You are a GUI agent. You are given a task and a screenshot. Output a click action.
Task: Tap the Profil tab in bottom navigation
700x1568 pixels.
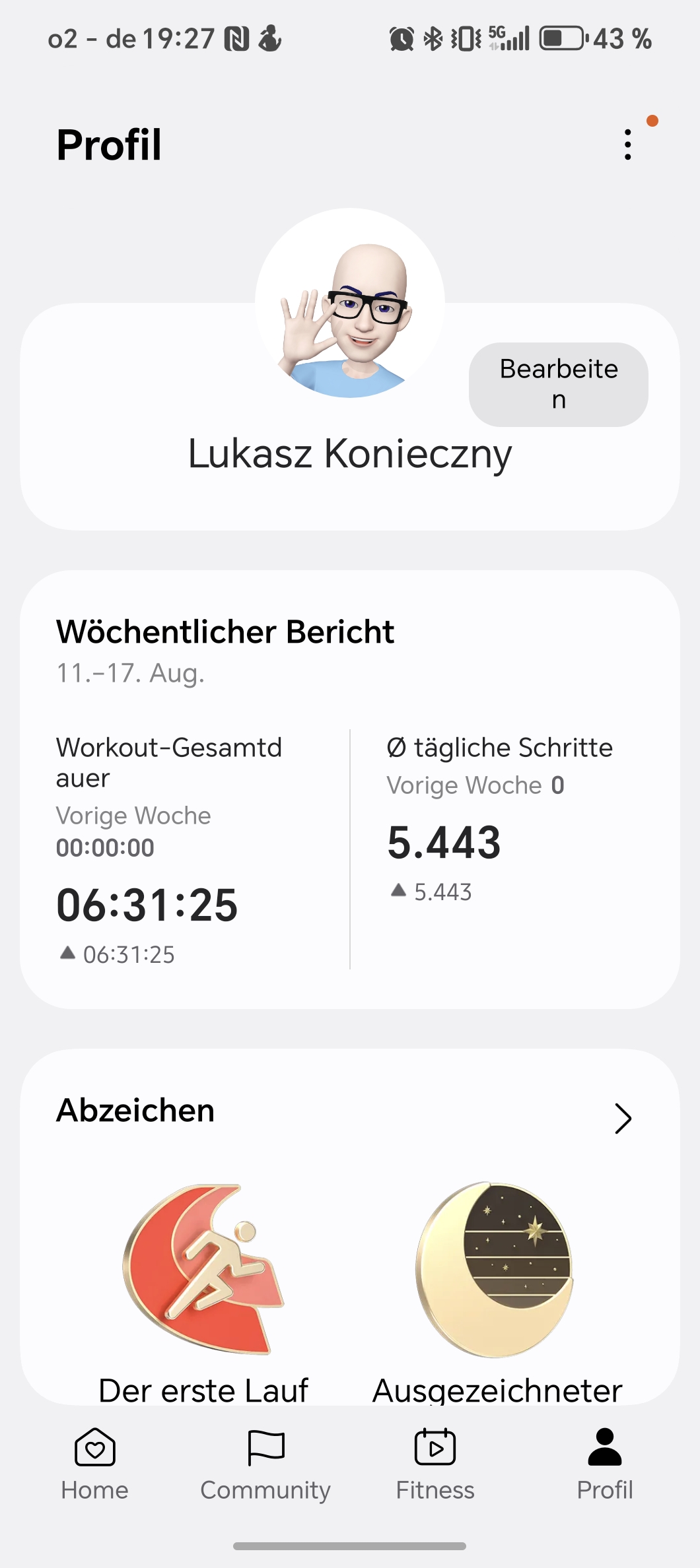point(605,1465)
